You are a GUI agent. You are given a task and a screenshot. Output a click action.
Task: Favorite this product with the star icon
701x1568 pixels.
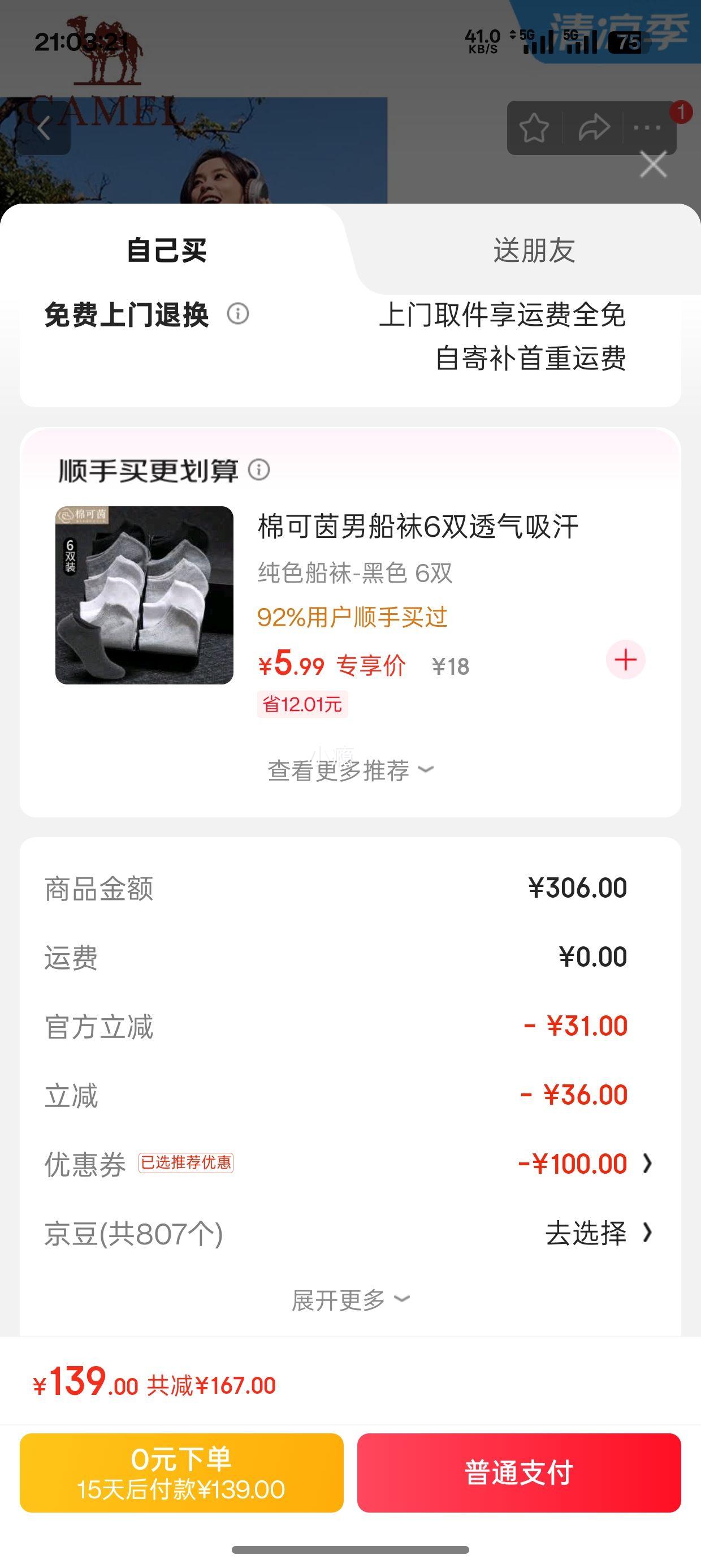click(x=534, y=128)
